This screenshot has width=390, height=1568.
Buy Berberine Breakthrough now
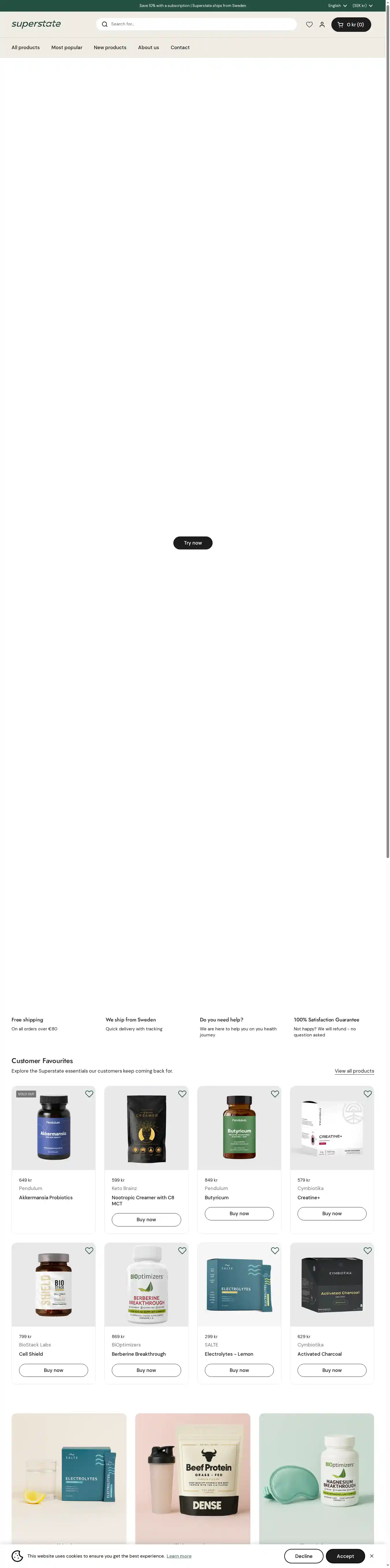pyautogui.click(x=146, y=1370)
